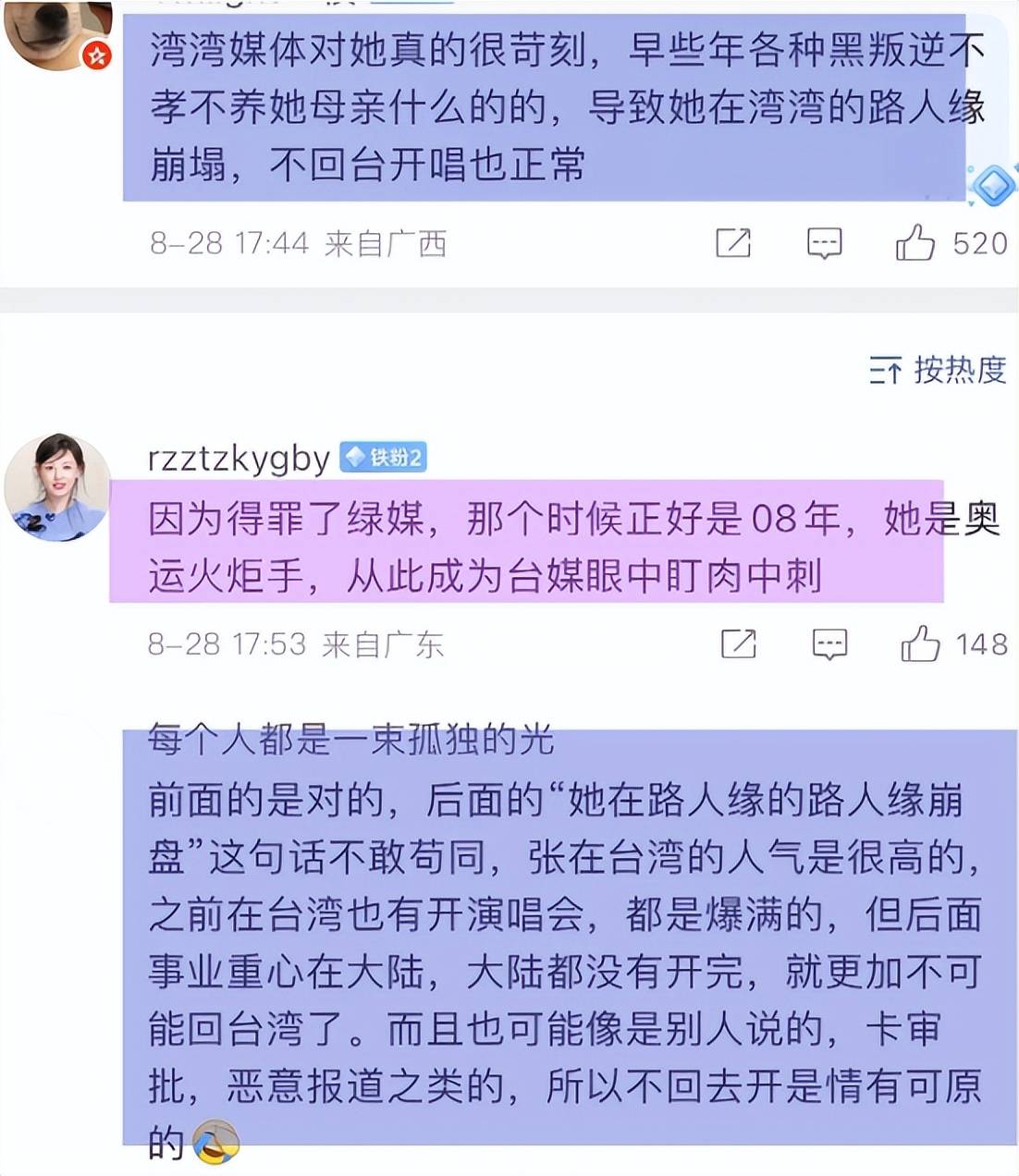Like rzztzkygby's comment with 148 likes
1019x1176 pixels.
[920, 644]
